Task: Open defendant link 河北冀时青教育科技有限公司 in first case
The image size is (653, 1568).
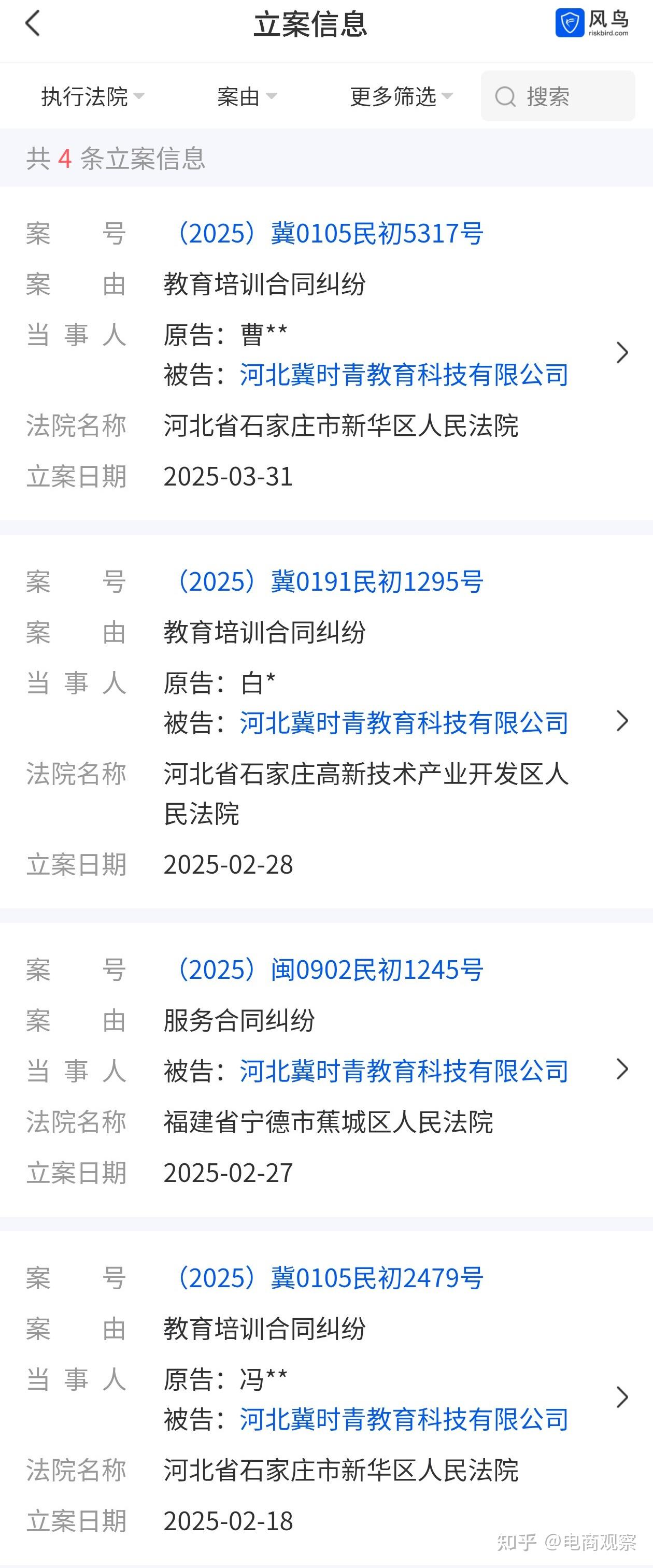Action: (x=404, y=376)
